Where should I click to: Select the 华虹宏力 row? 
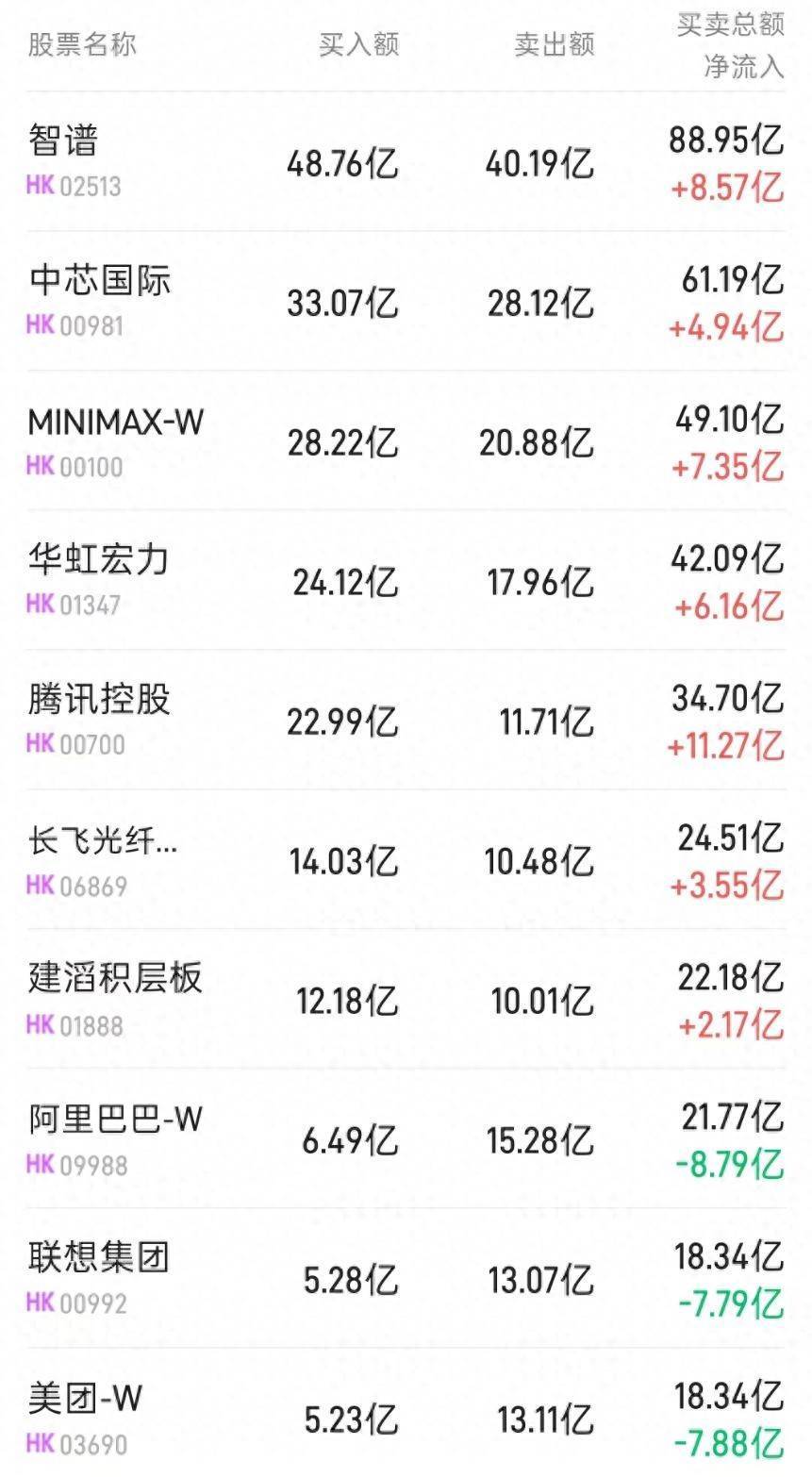[406, 581]
